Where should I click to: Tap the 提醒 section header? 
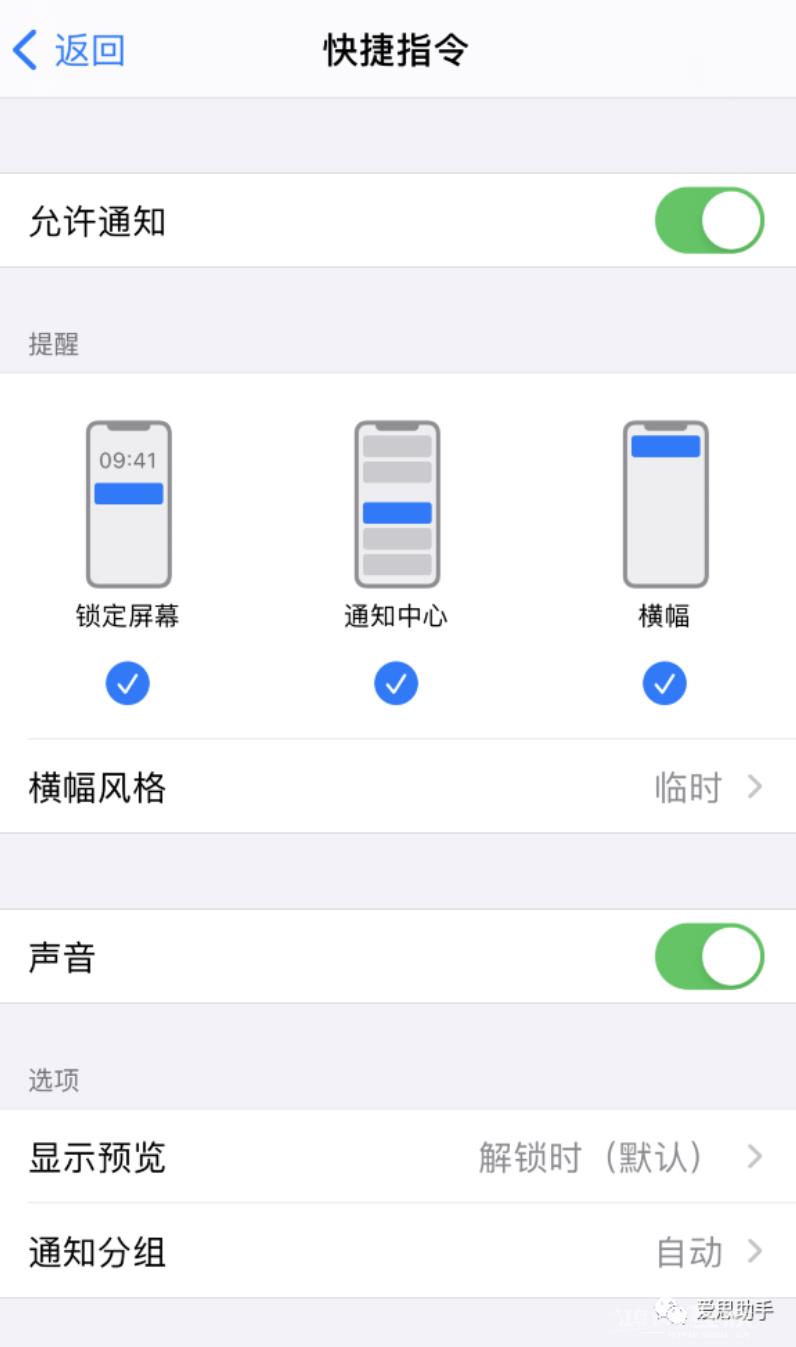tap(53, 345)
